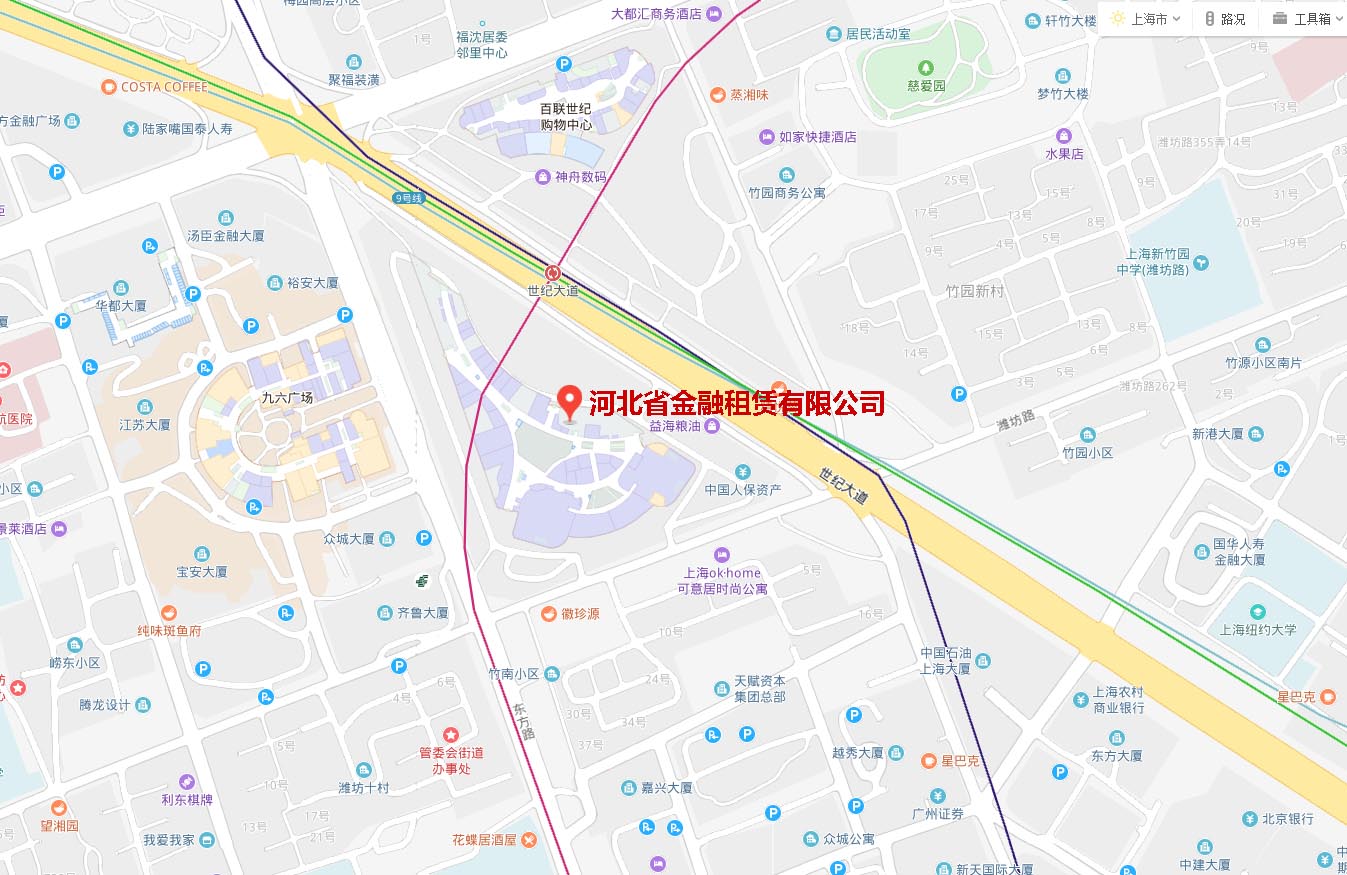1347x875 pixels.
Task: Tap the red pin for 河北省金融租赁有限公司
Action: coord(570,402)
